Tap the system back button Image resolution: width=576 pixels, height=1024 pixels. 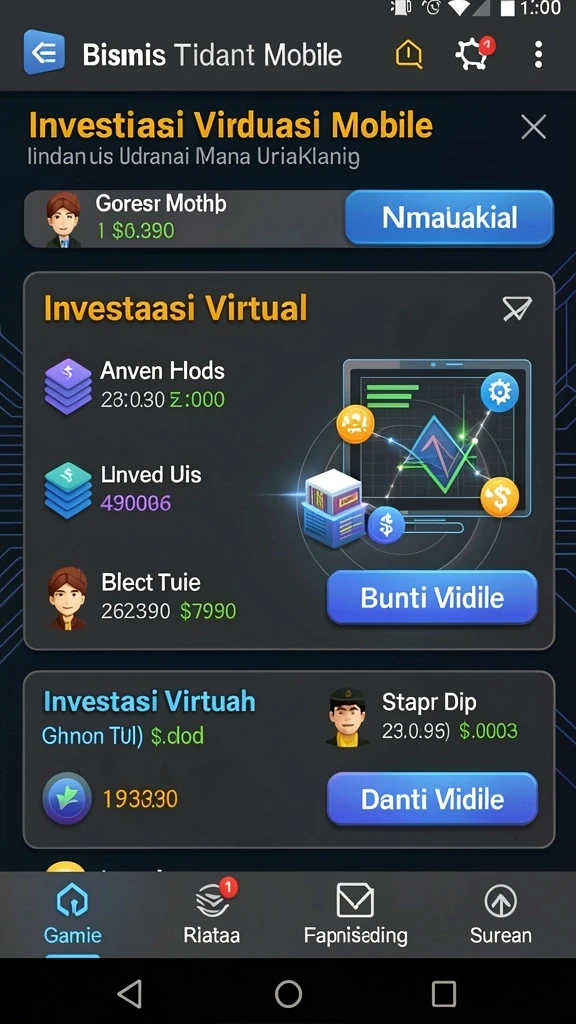[130, 993]
